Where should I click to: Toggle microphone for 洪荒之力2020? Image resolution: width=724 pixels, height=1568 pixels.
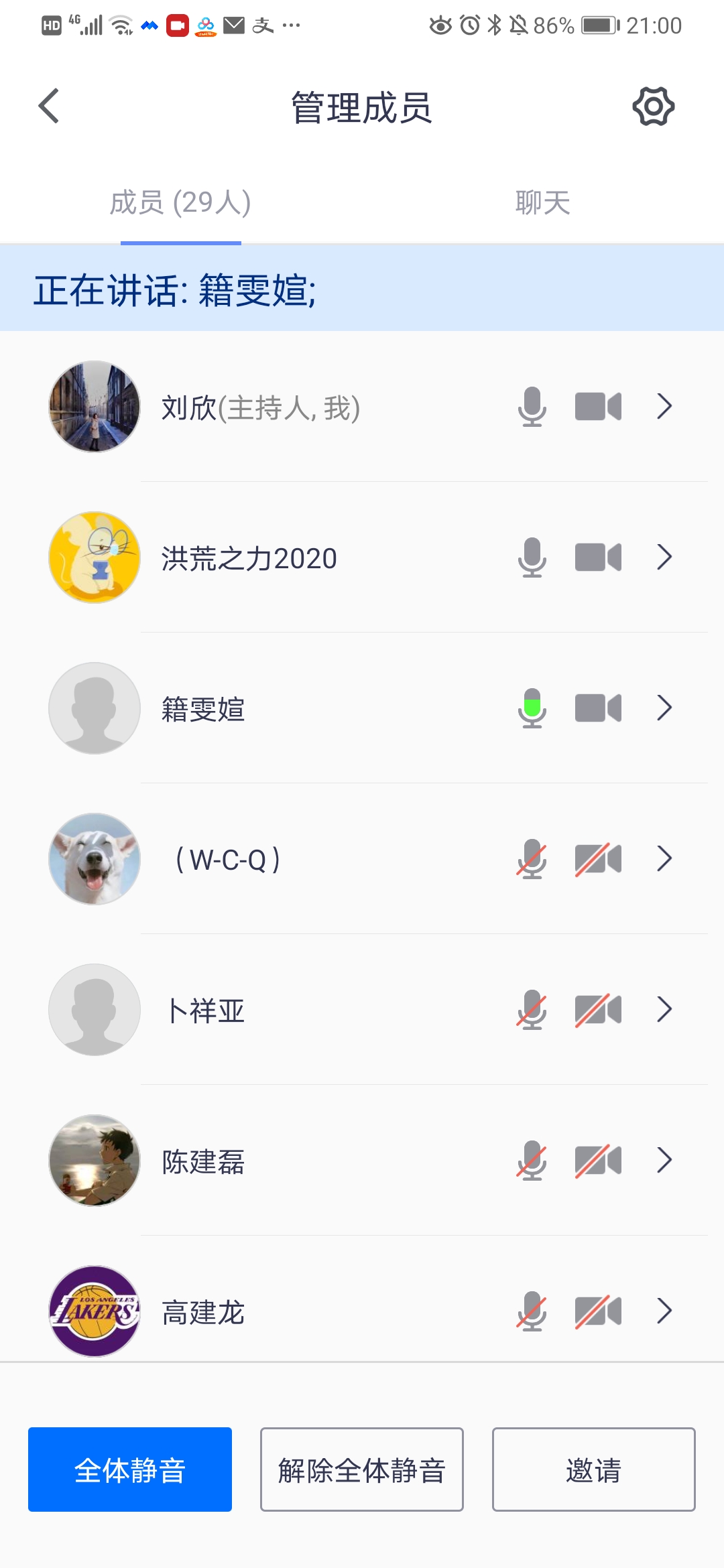click(x=532, y=558)
